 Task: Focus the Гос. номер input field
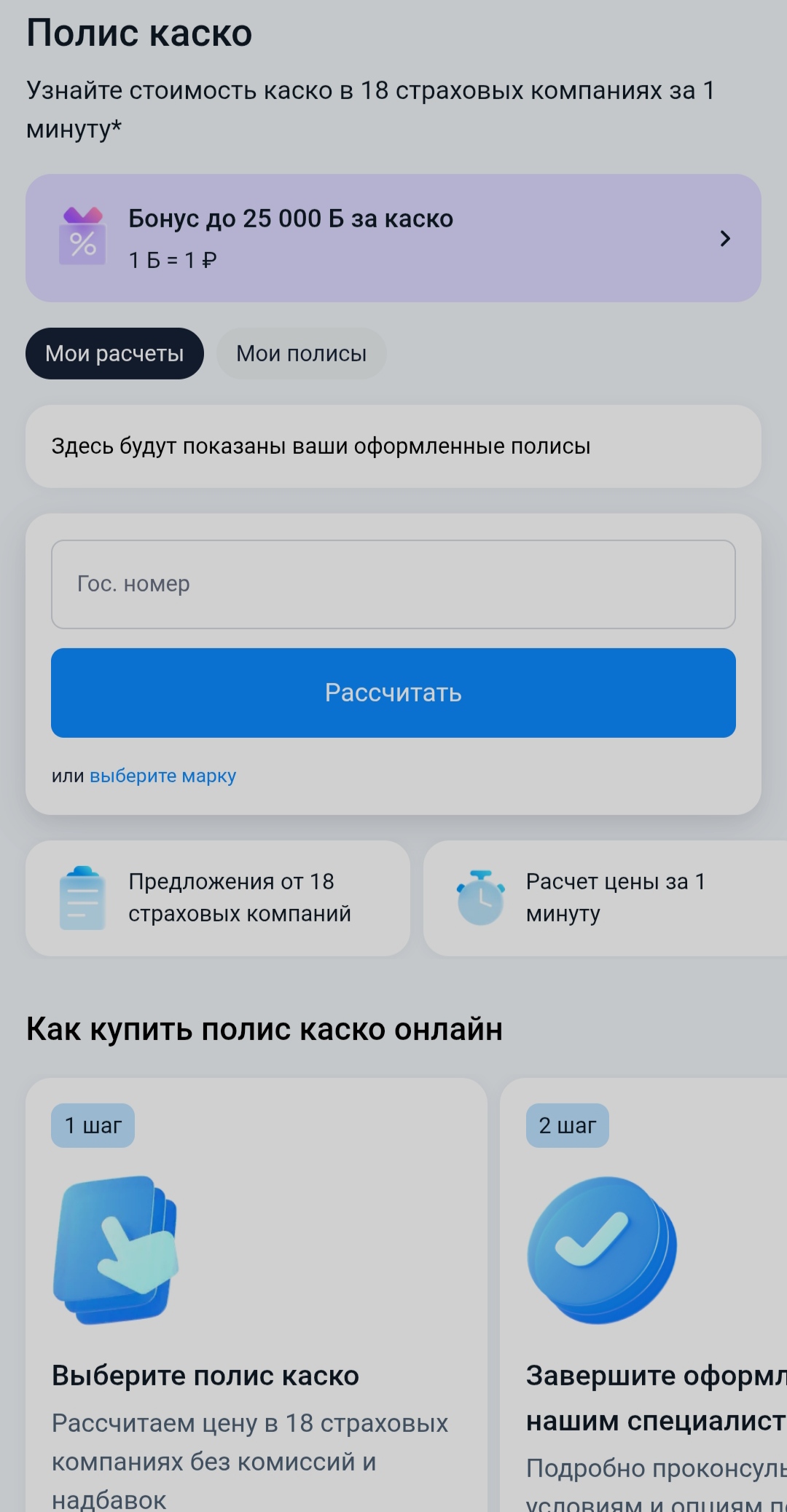tap(393, 584)
